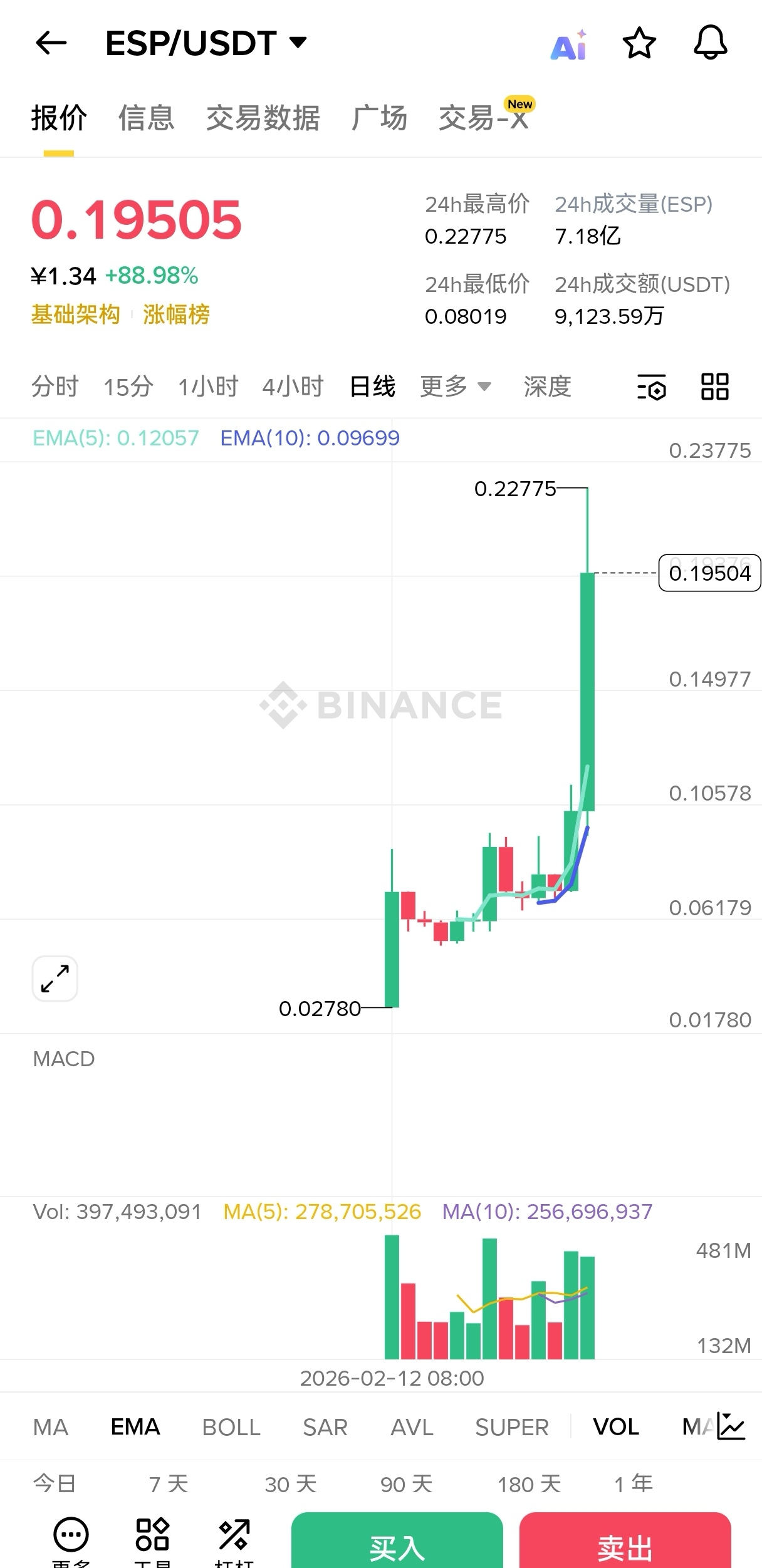Switch chart to 深度 view
This screenshot has height=1568, width=762.
point(547,387)
